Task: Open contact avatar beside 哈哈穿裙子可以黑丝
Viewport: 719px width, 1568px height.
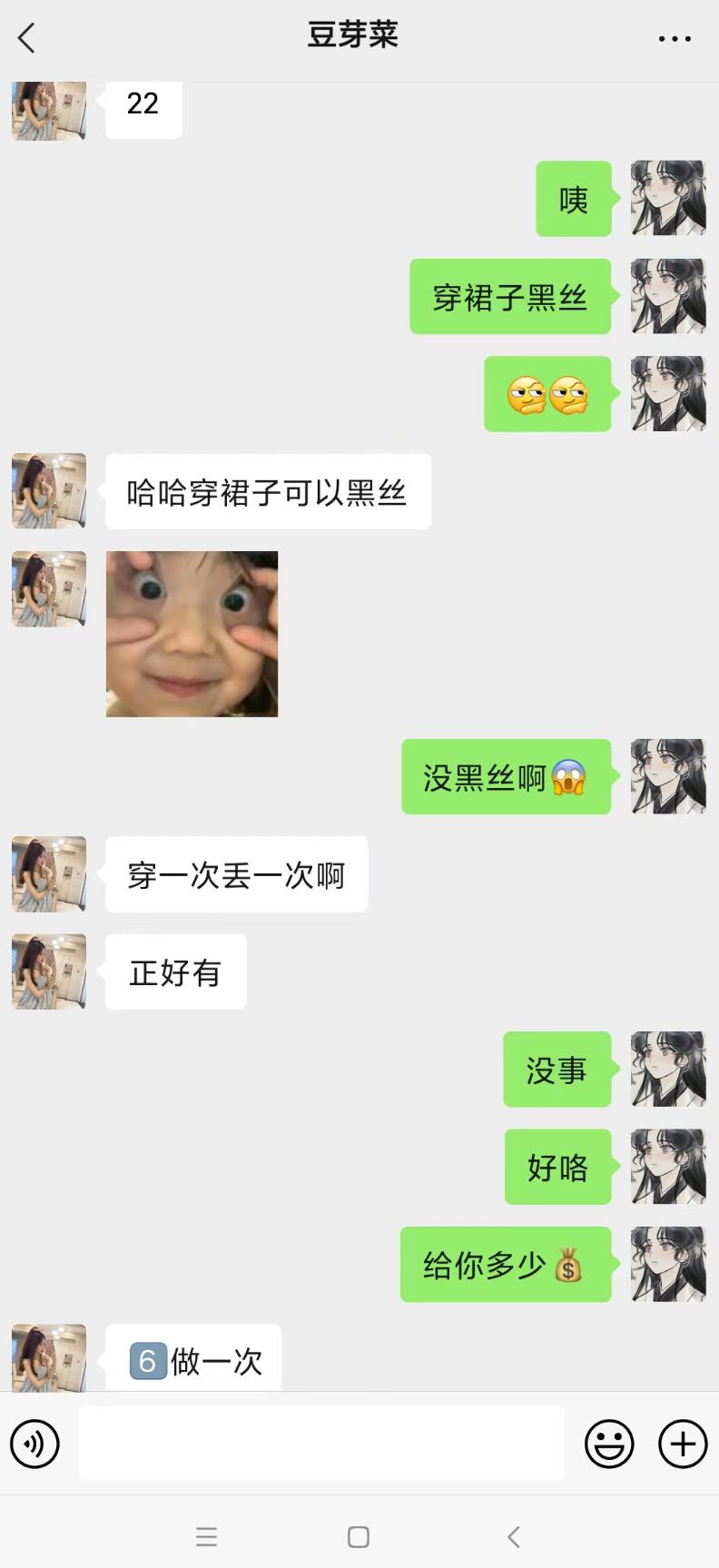Action: (x=49, y=491)
